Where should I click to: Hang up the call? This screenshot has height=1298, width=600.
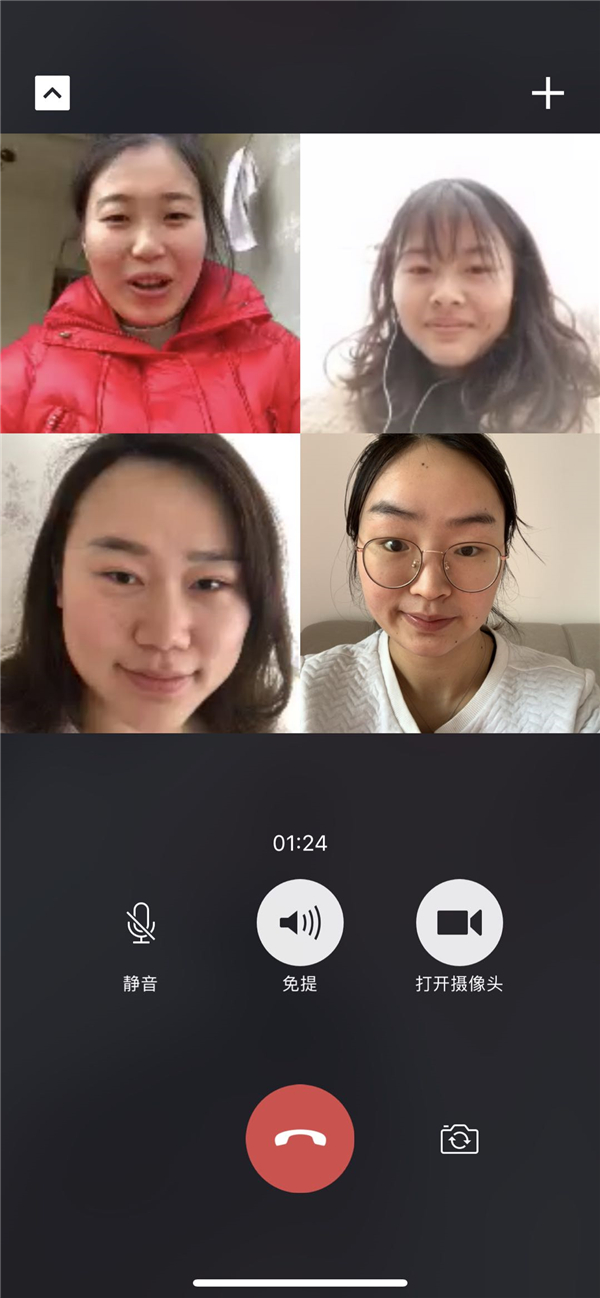click(300, 1138)
